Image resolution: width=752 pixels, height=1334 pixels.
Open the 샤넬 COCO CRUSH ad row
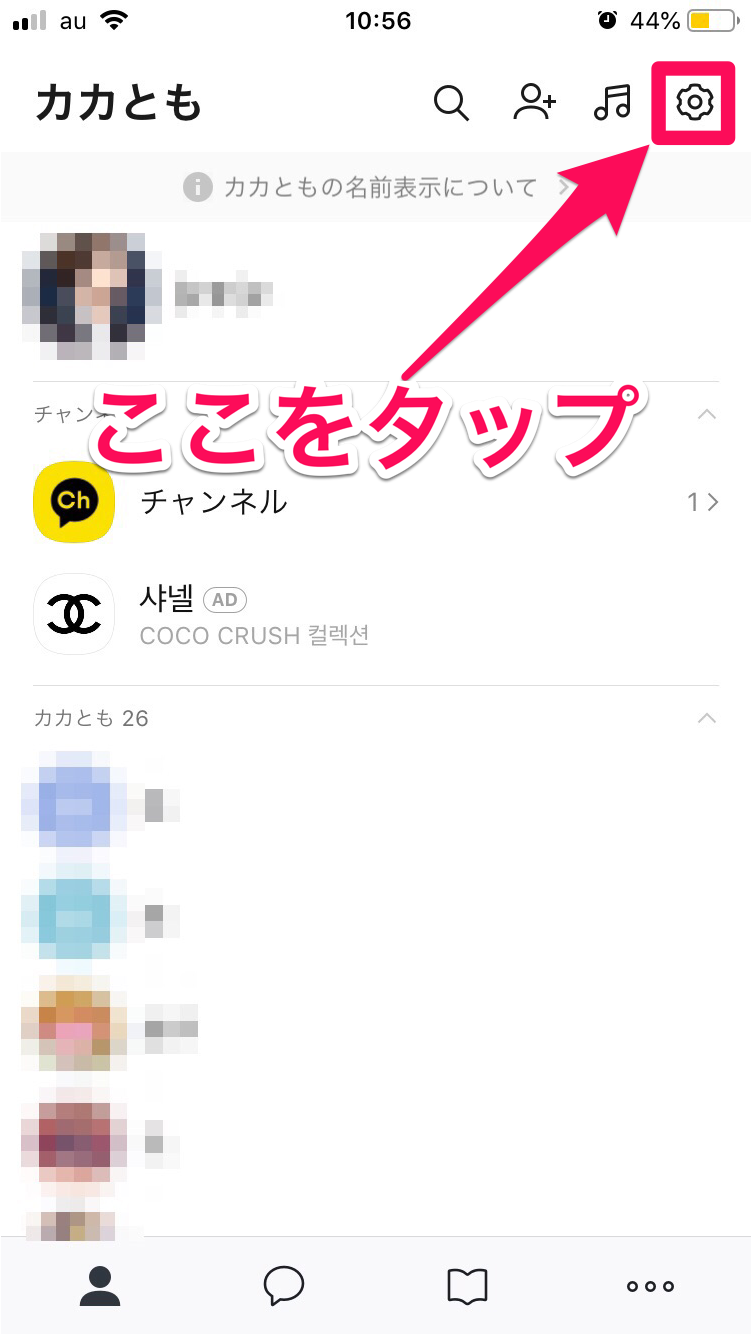tap(376, 613)
